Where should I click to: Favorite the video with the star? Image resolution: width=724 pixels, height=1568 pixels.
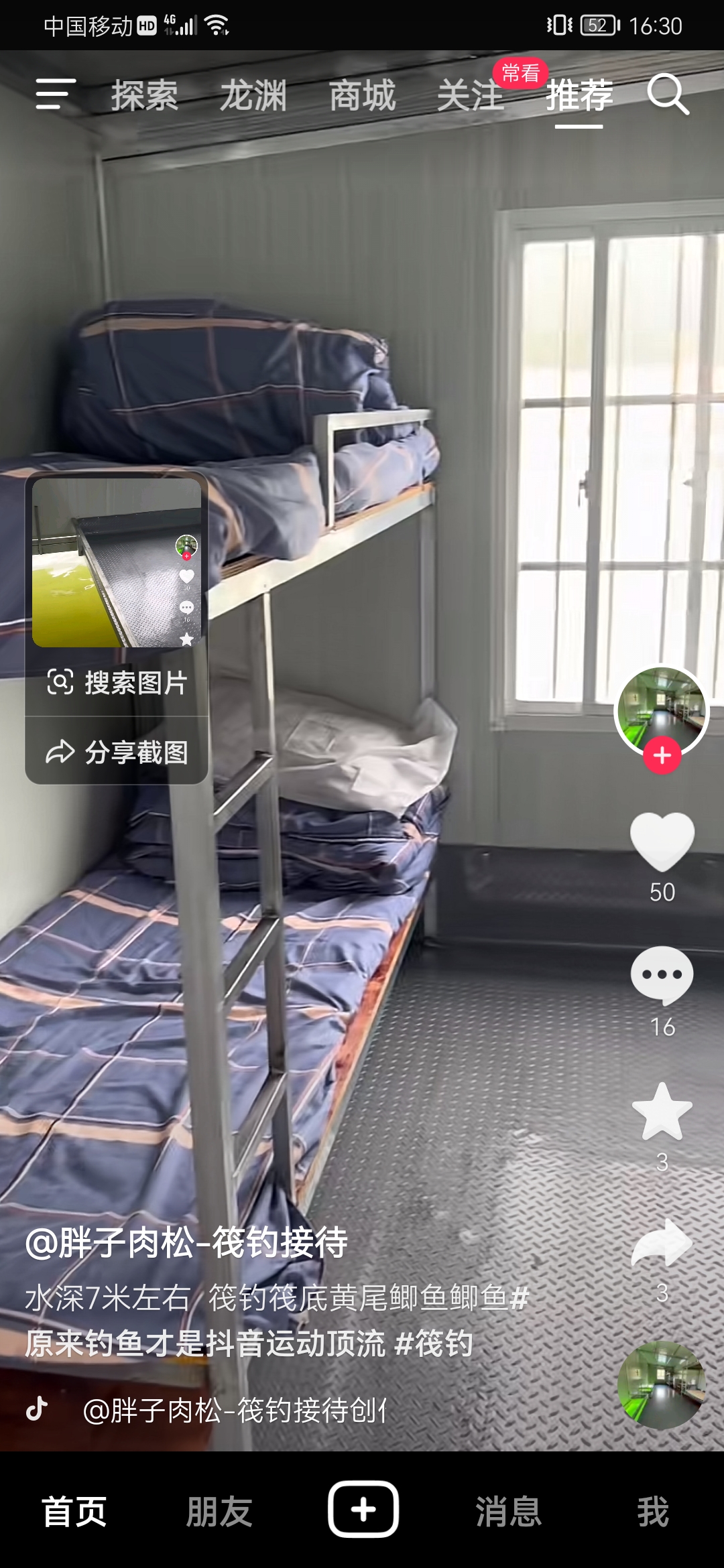(662, 1112)
